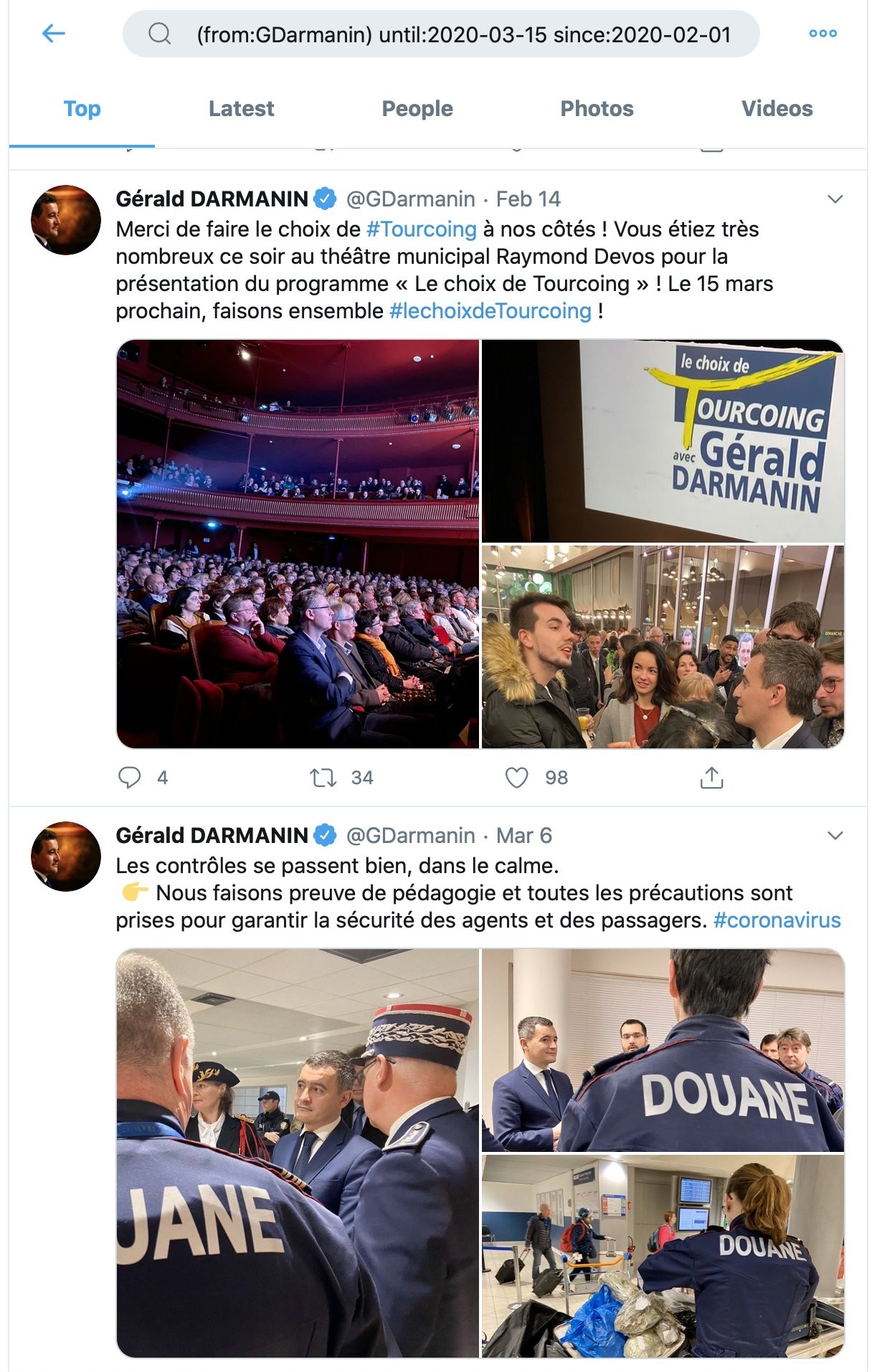Retweet the Feb 14 Tourcoing tweet
Viewport: 882px width, 1372px height.
(x=323, y=778)
